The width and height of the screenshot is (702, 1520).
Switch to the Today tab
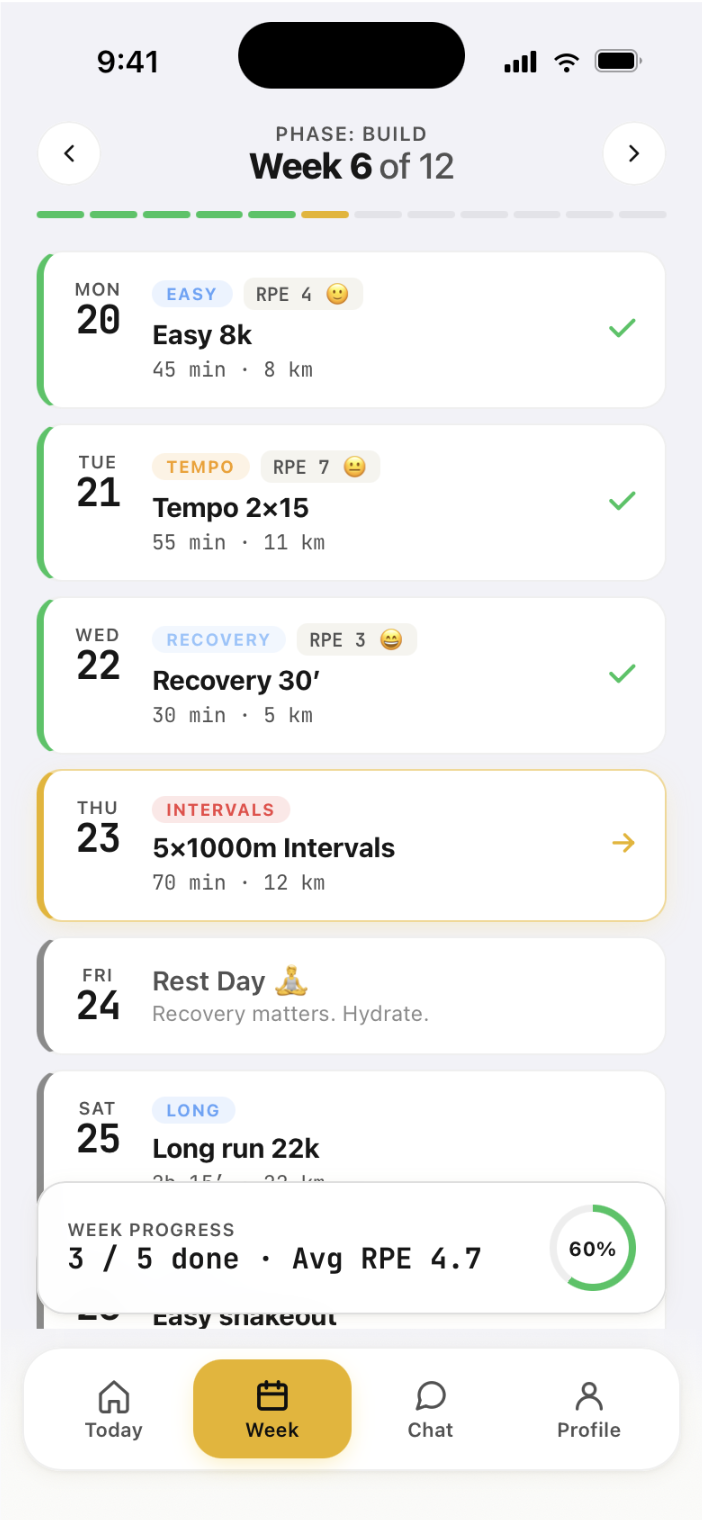point(114,1409)
